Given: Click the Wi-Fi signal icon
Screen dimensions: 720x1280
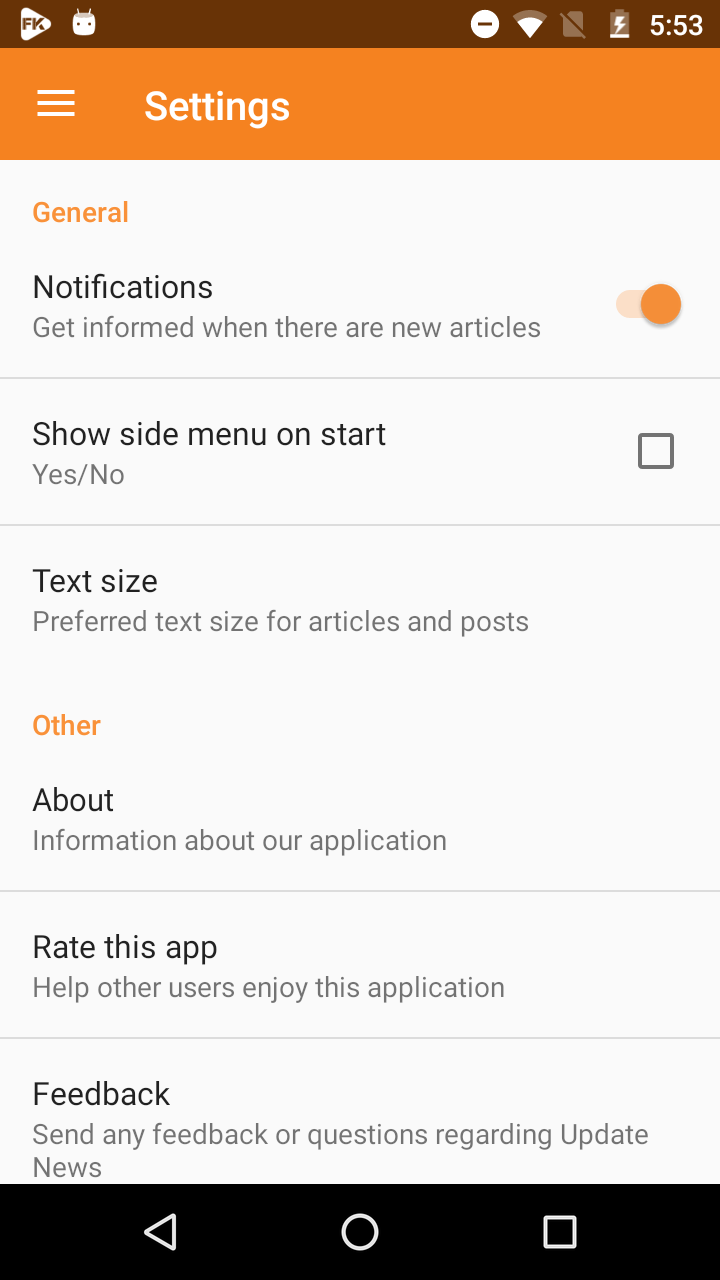Looking at the screenshot, I should click(530, 24).
